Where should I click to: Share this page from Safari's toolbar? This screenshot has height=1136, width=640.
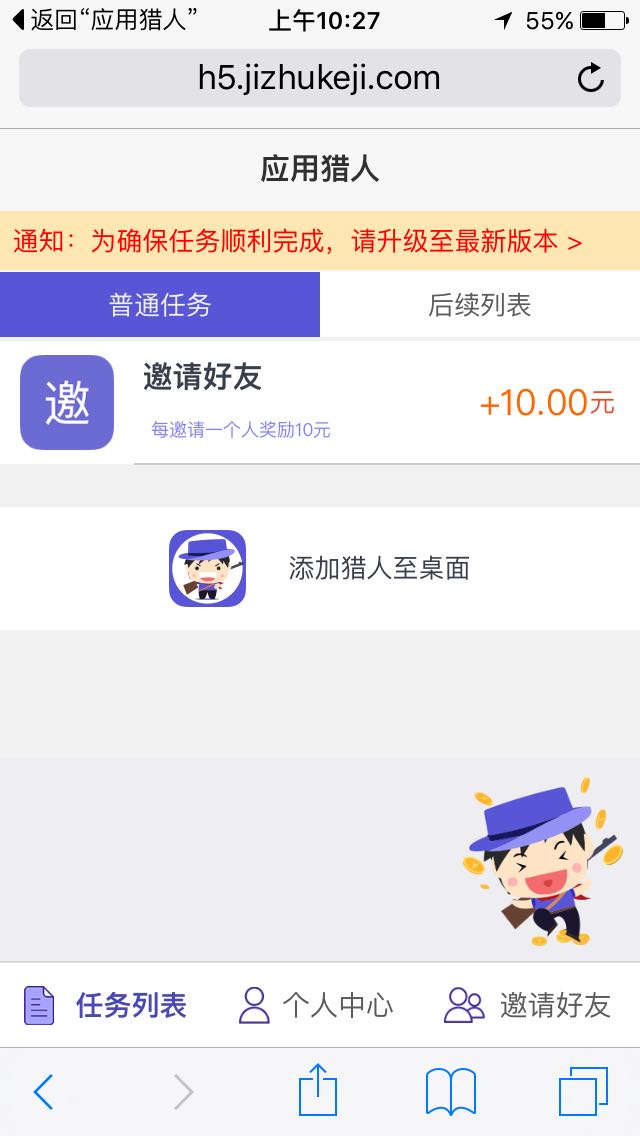(x=318, y=1091)
